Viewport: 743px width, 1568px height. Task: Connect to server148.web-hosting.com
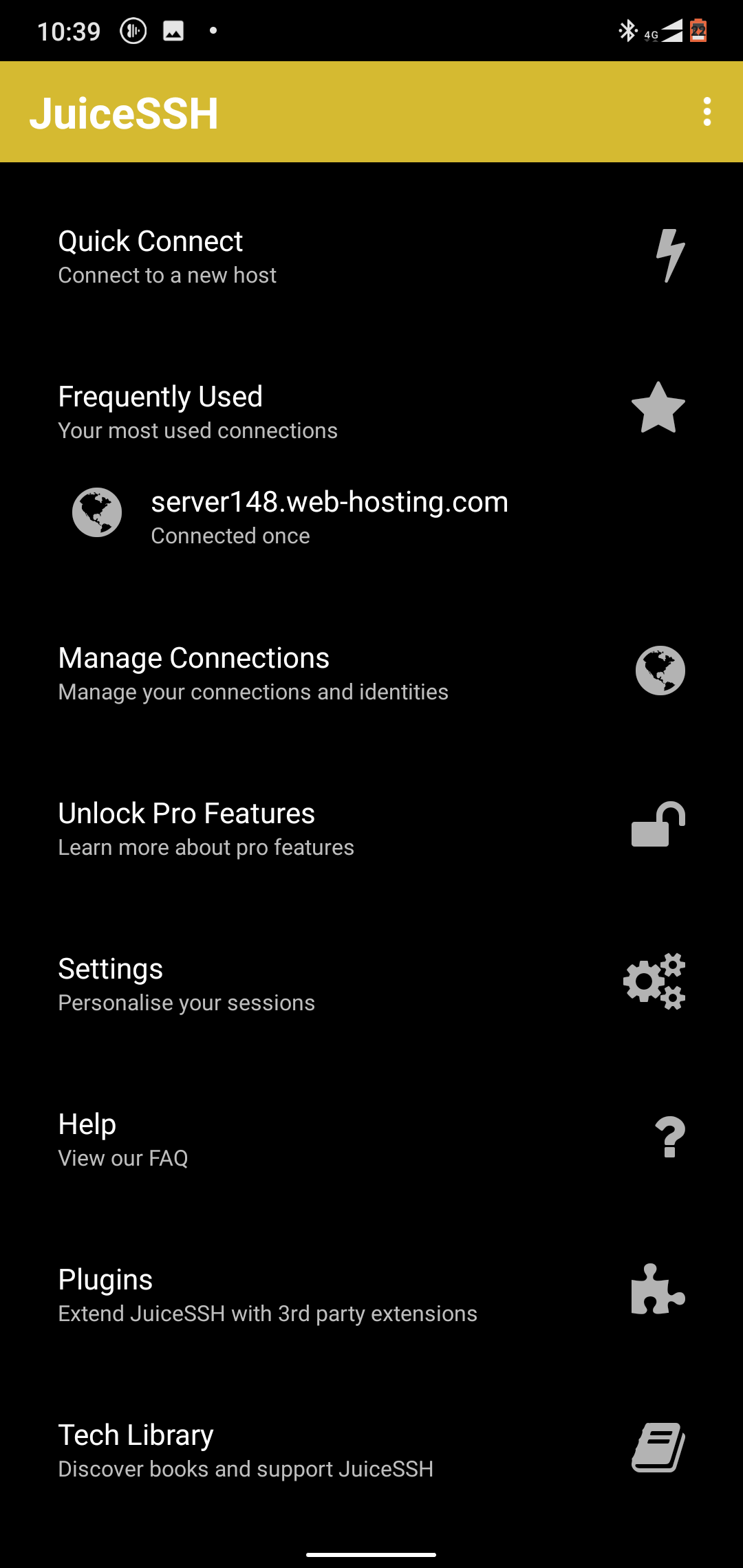[329, 516]
